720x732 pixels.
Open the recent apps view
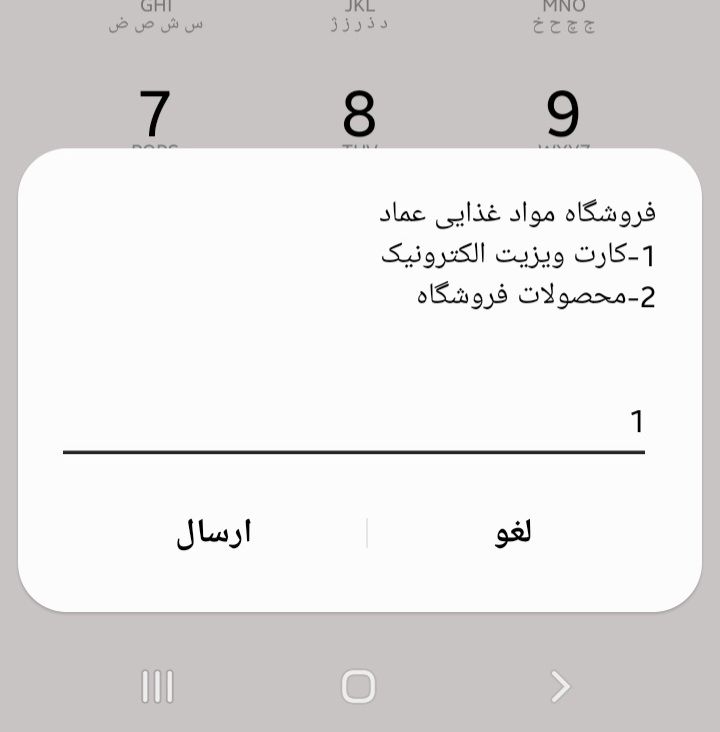point(157,686)
